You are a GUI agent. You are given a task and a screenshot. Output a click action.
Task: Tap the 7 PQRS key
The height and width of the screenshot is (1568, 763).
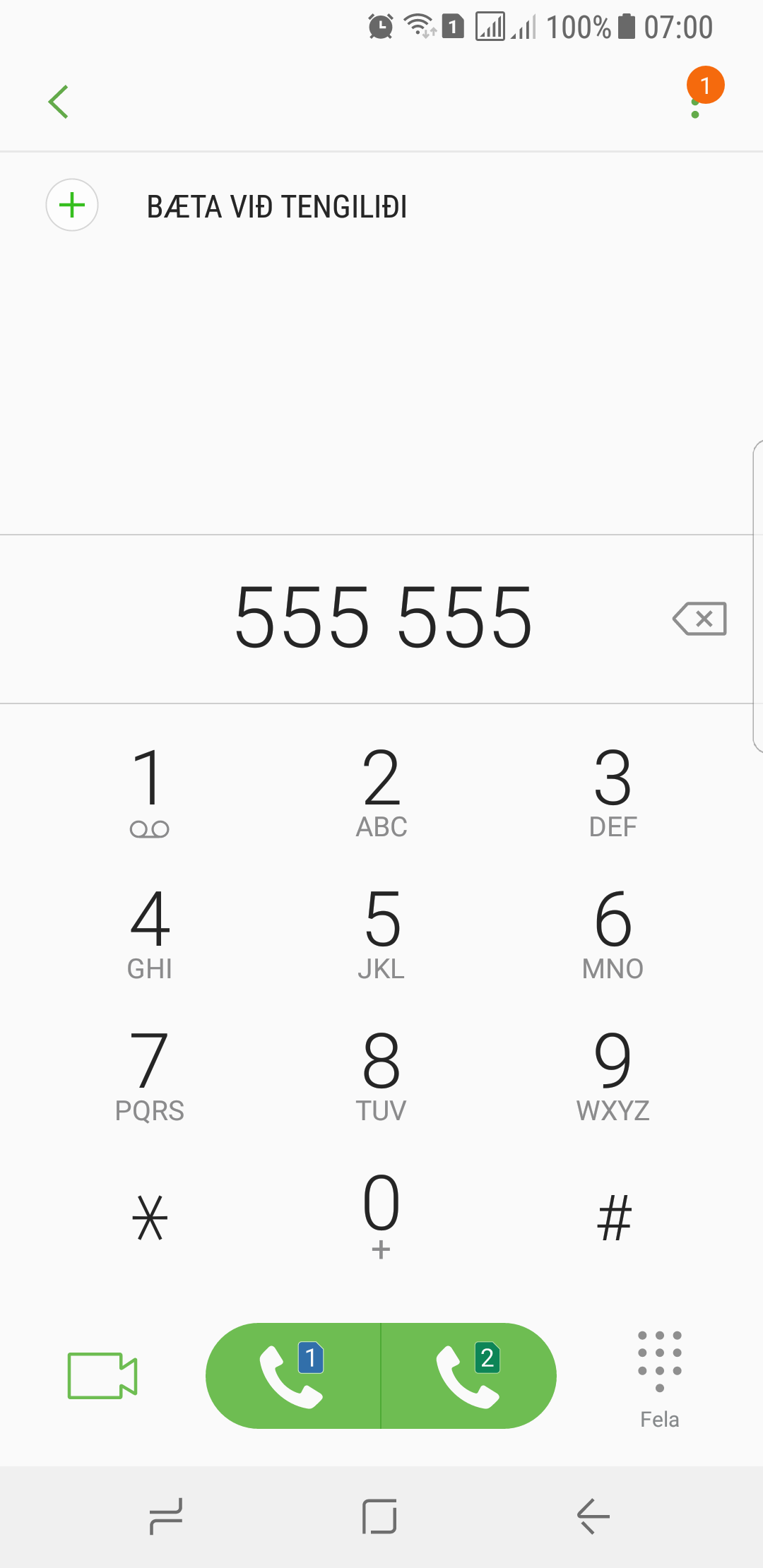150,1074
